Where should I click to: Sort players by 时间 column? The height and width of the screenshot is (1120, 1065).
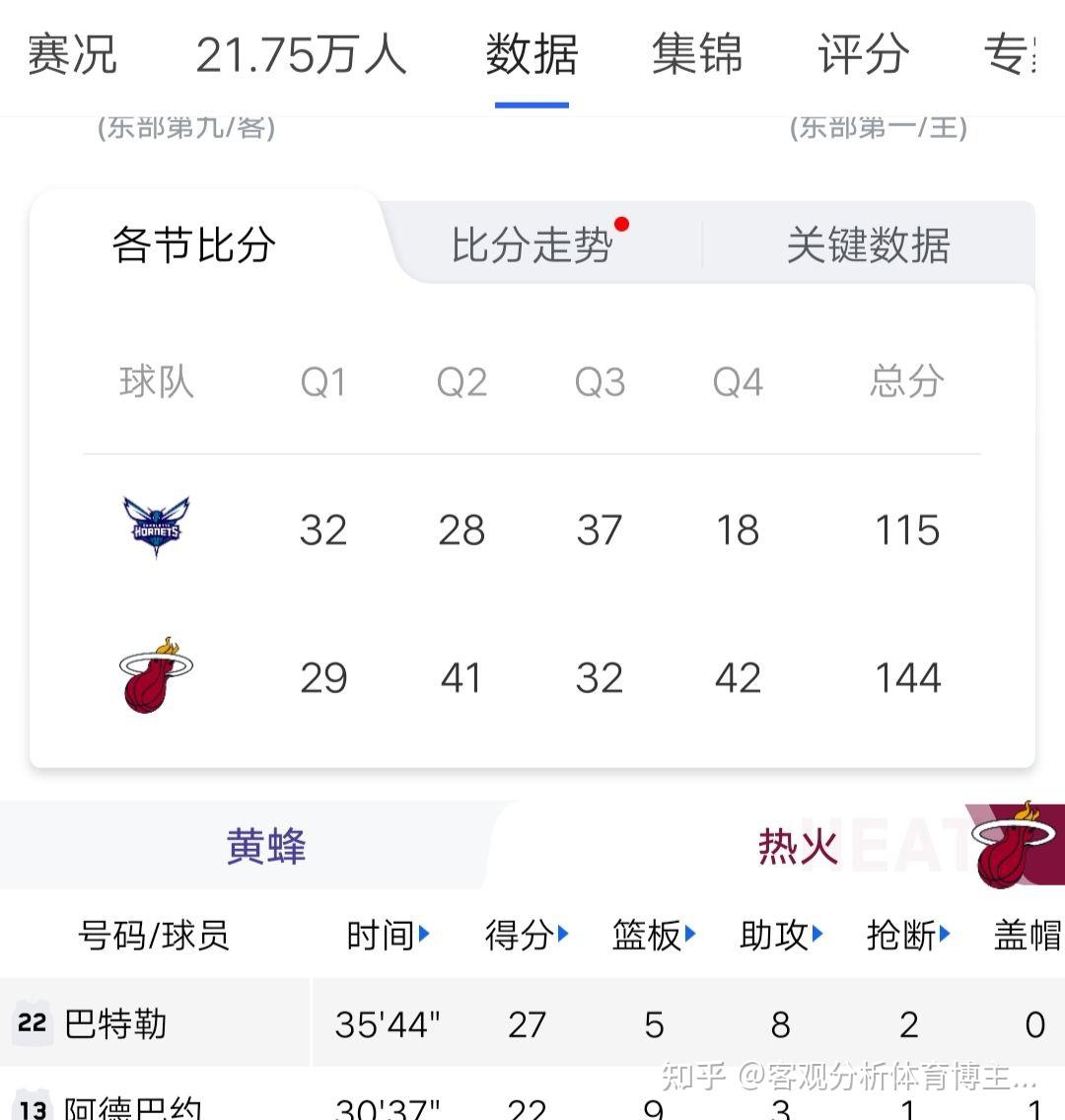tap(385, 937)
